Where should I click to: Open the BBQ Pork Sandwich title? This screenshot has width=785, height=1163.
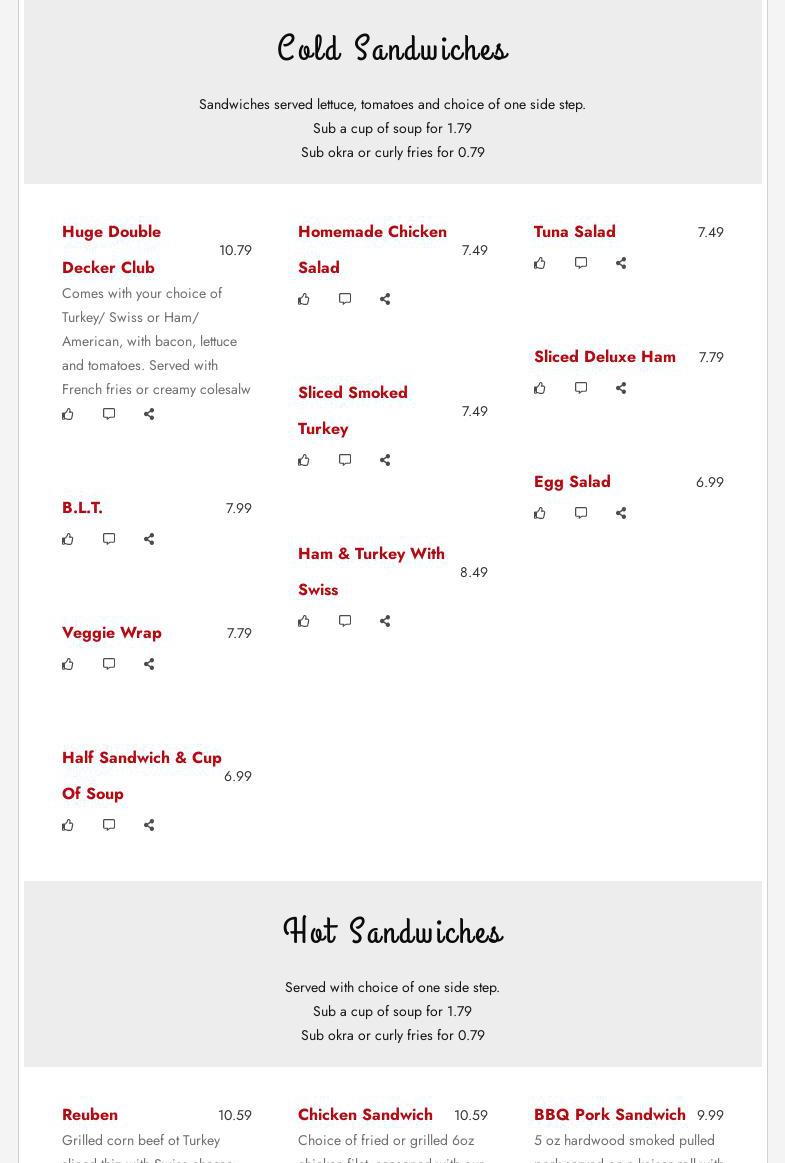coord(609,1114)
